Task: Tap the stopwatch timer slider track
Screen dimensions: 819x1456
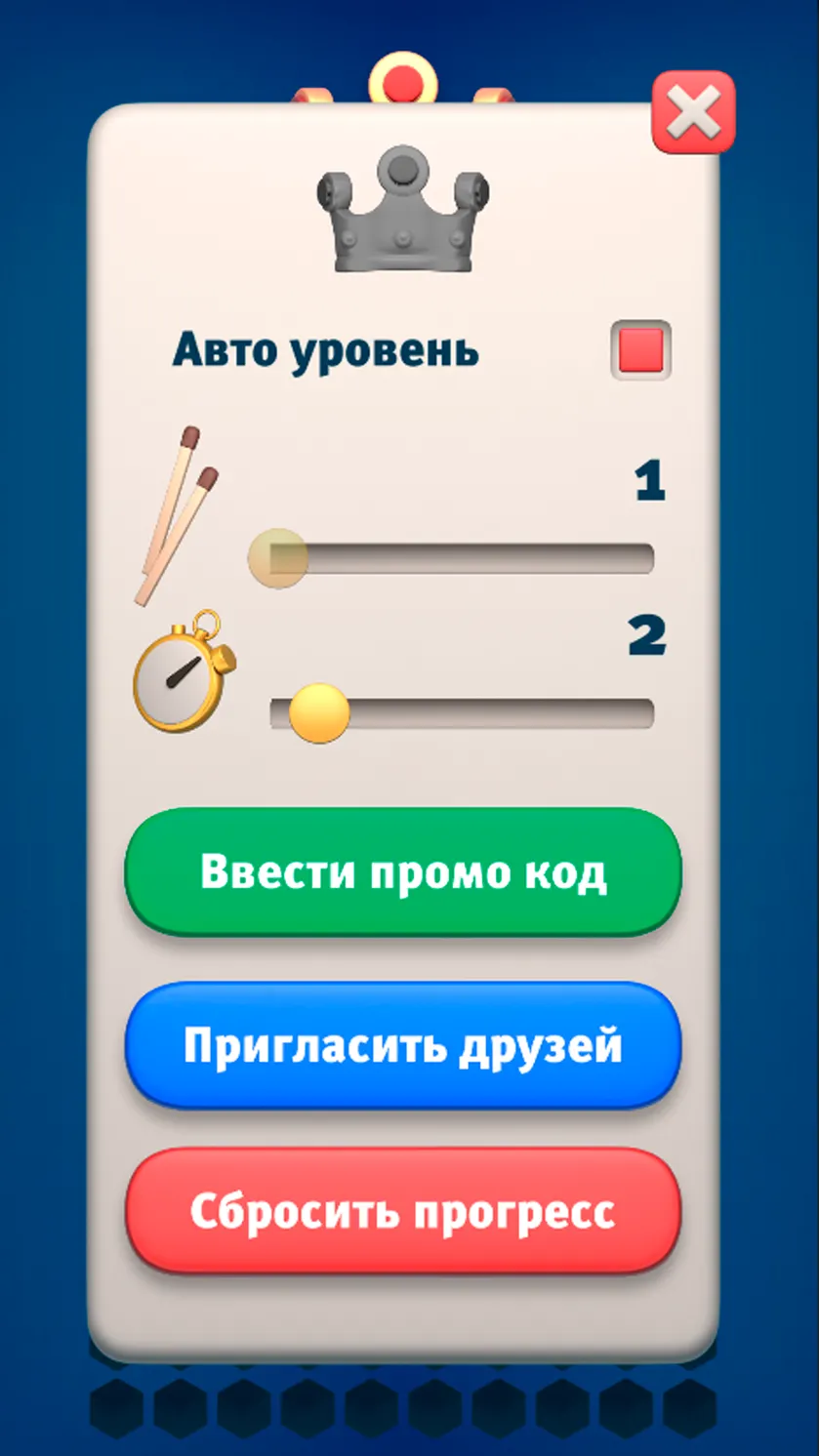Action: click(461, 713)
